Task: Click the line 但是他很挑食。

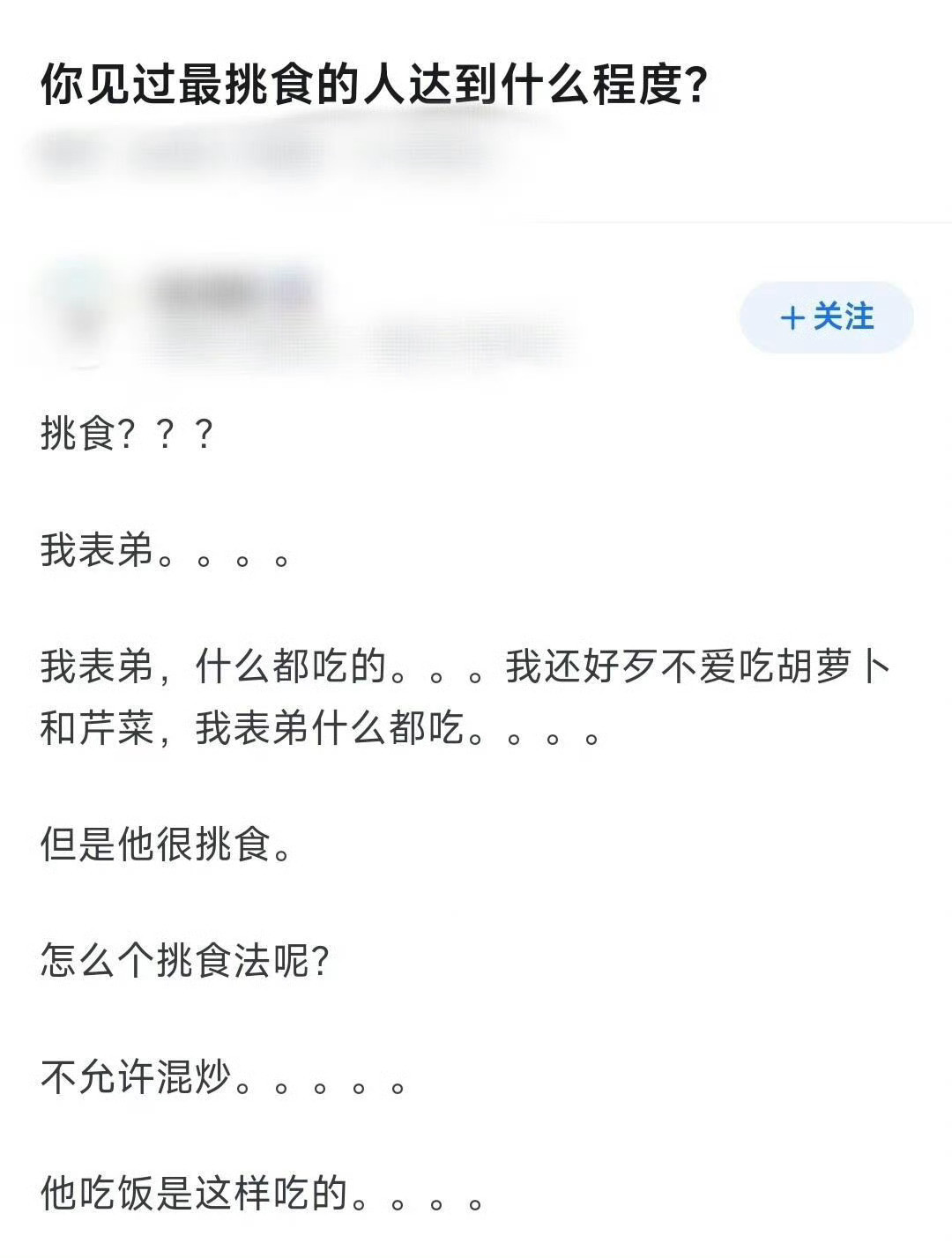Action: pyautogui.click(x=167, y=842)
